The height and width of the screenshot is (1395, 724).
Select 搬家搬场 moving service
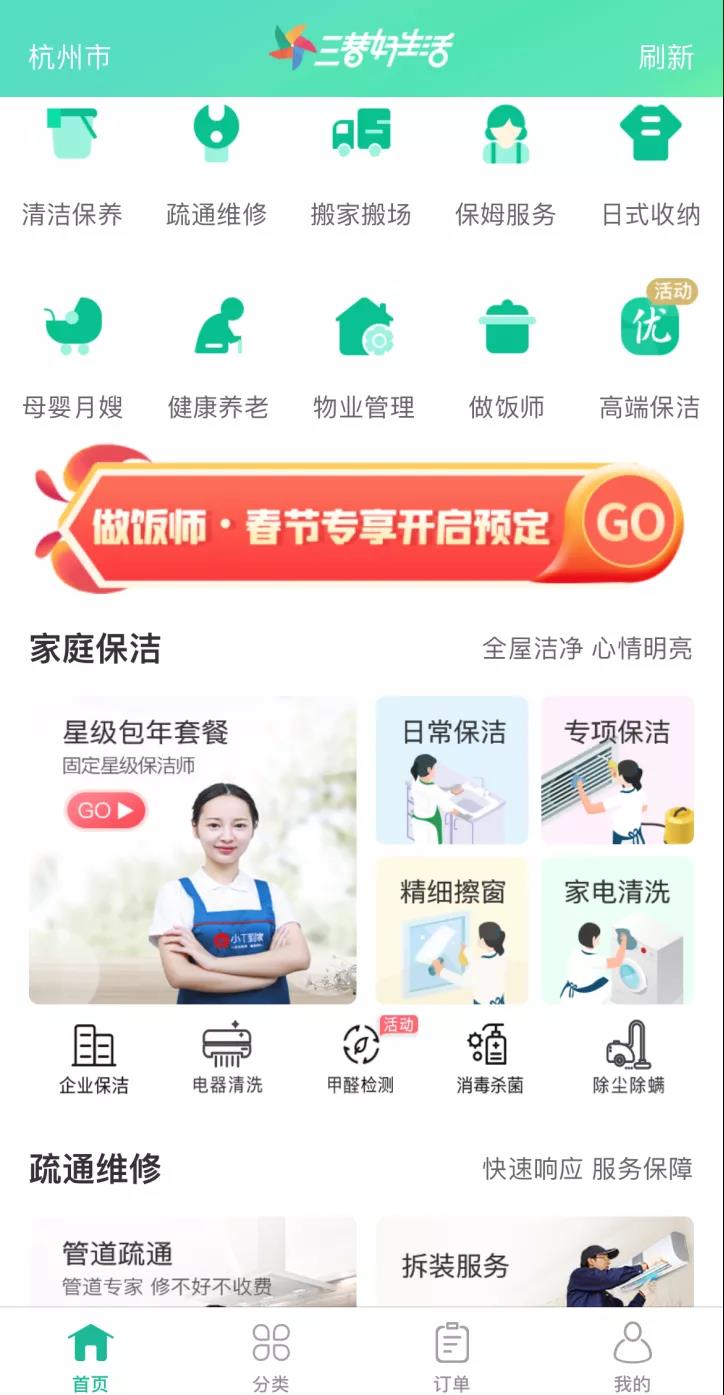[x=361, y=167]
